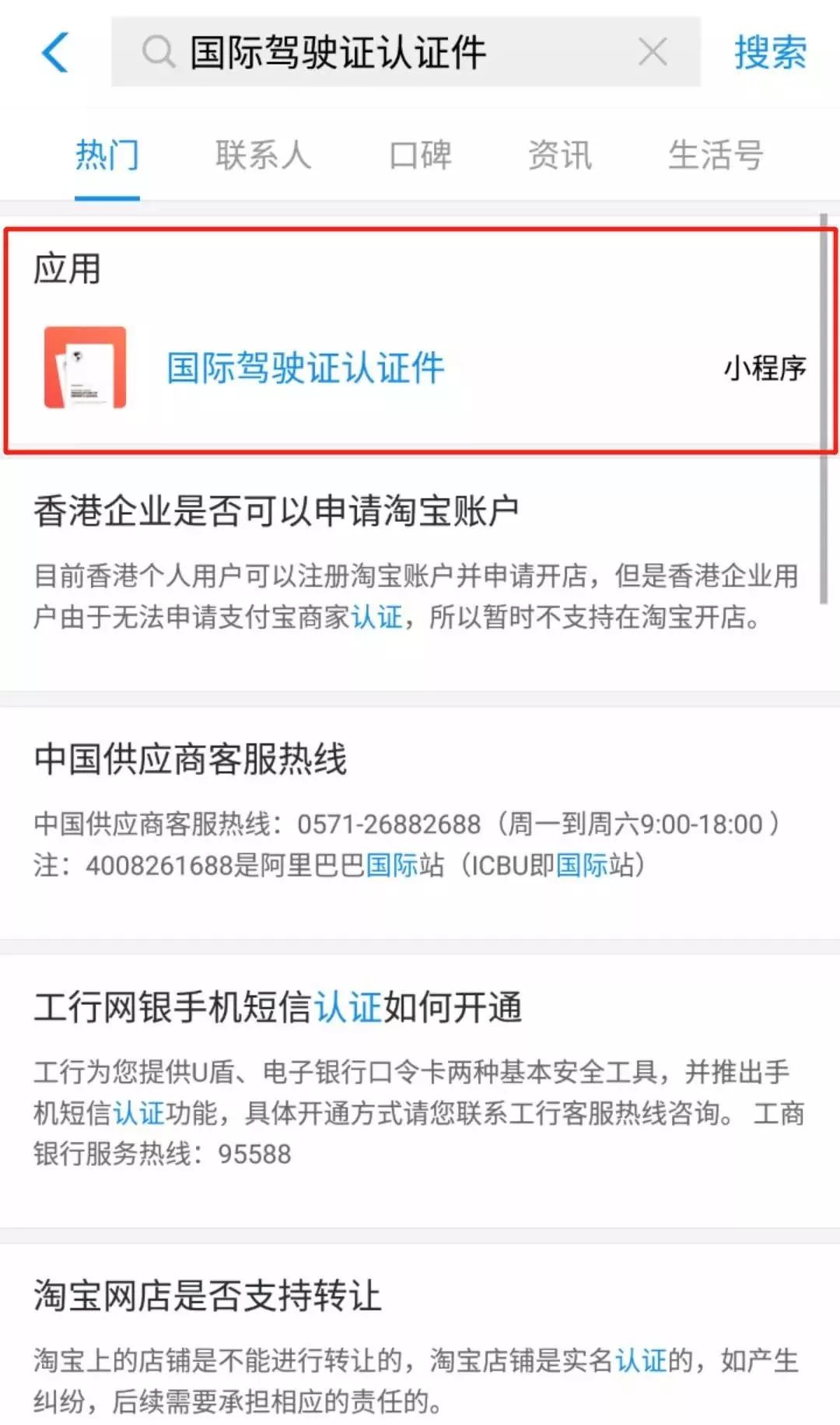Switch to the 生活号 tab
Image resolution: width=840 pixels, height=1425 pixels.
tap(716, 155)
